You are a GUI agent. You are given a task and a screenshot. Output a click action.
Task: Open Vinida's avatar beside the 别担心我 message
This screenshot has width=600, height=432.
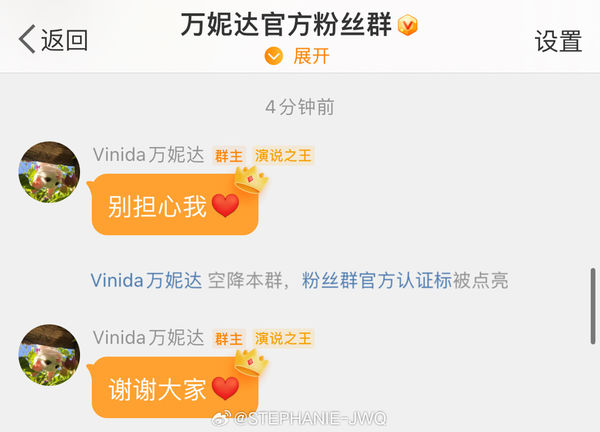pos(49,171)
